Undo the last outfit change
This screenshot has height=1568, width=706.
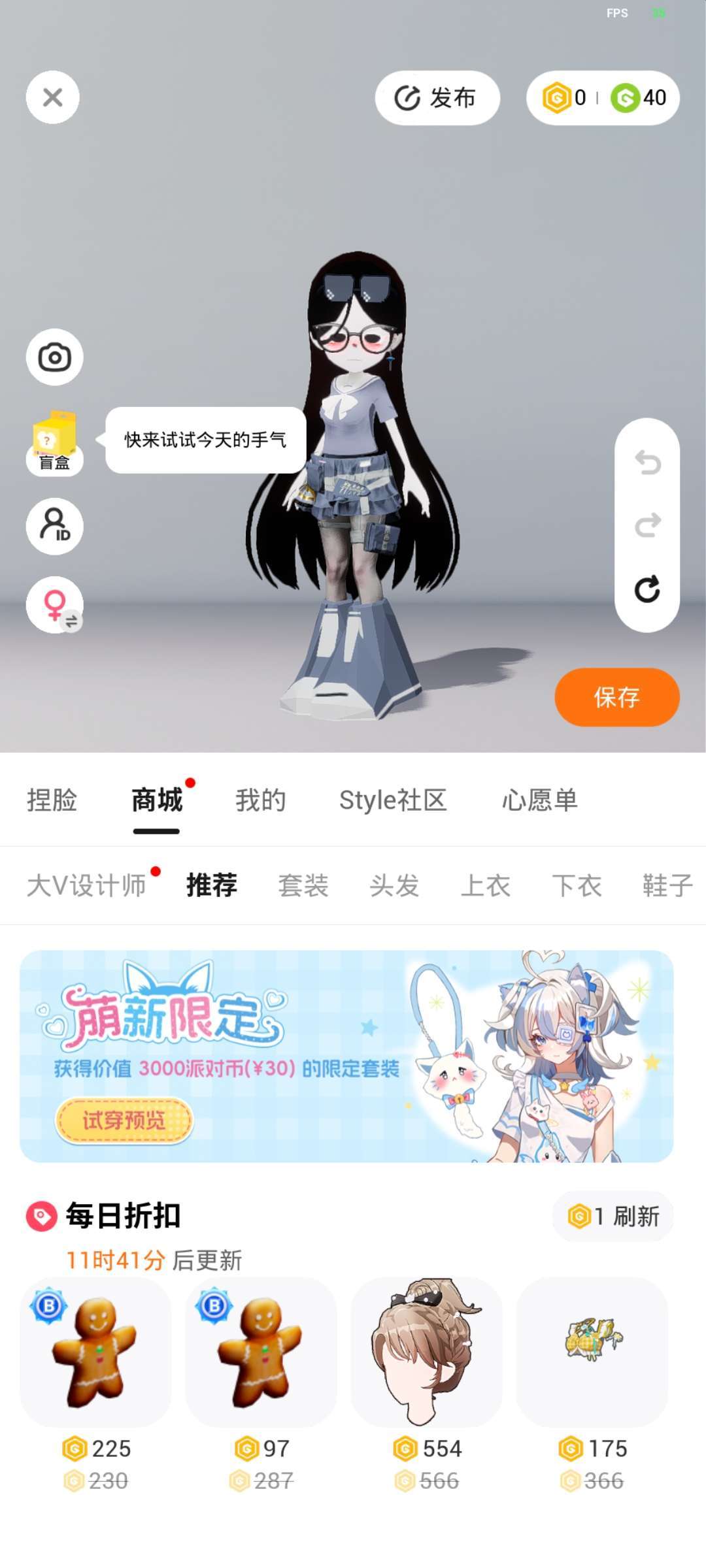pyautogui.click(x=647, y=463)
